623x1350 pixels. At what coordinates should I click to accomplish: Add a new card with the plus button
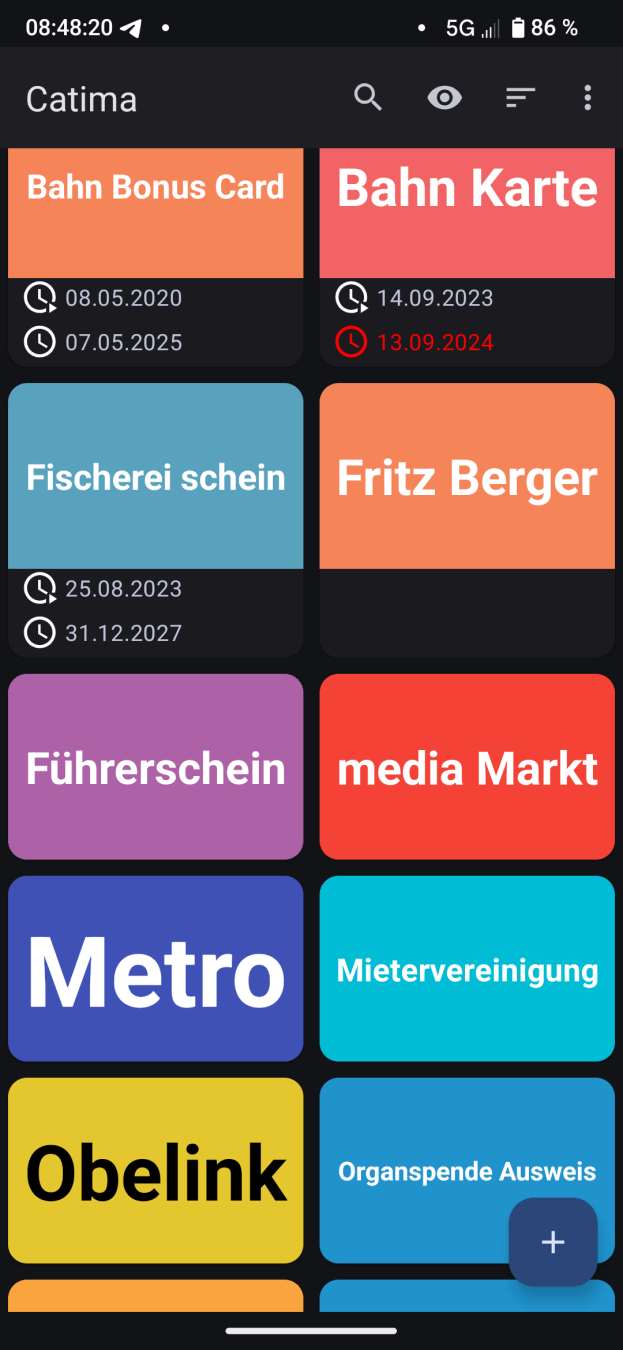point(553,1242)
